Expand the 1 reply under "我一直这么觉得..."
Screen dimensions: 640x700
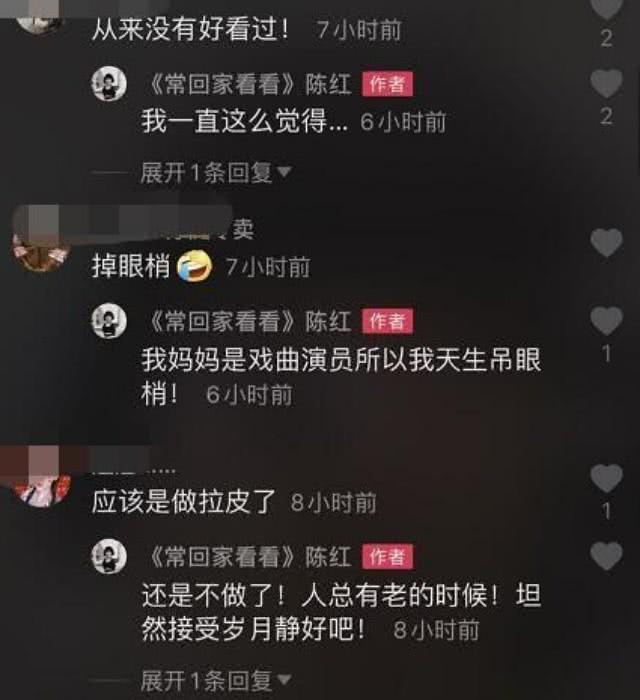coord(215,172)
